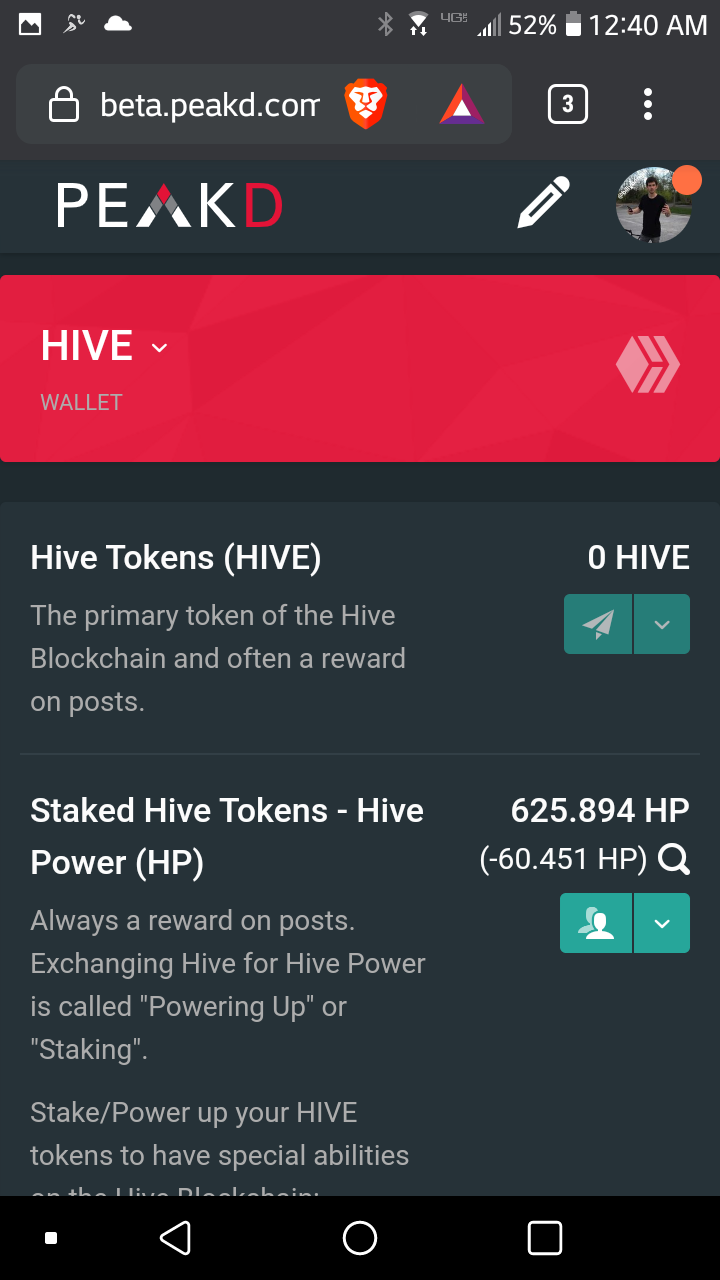Screen dimensions: 720x1280
Task: Open Brave Rewards triangle icon
Action: [461, 104]
